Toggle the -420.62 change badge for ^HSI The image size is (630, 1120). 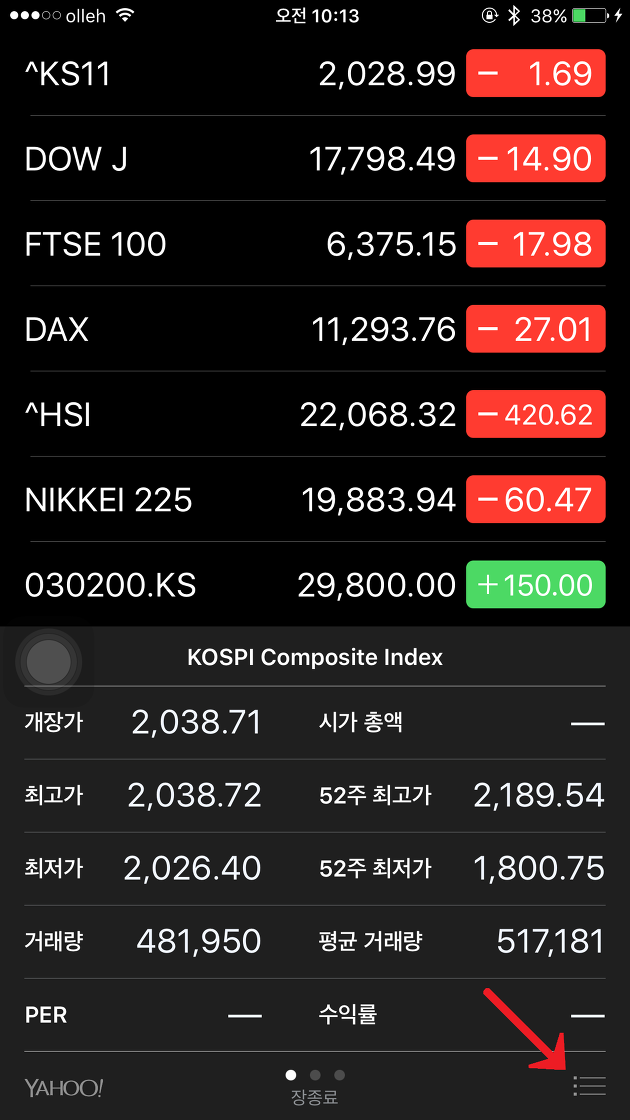pyautogui.click(x=536, y=414)
